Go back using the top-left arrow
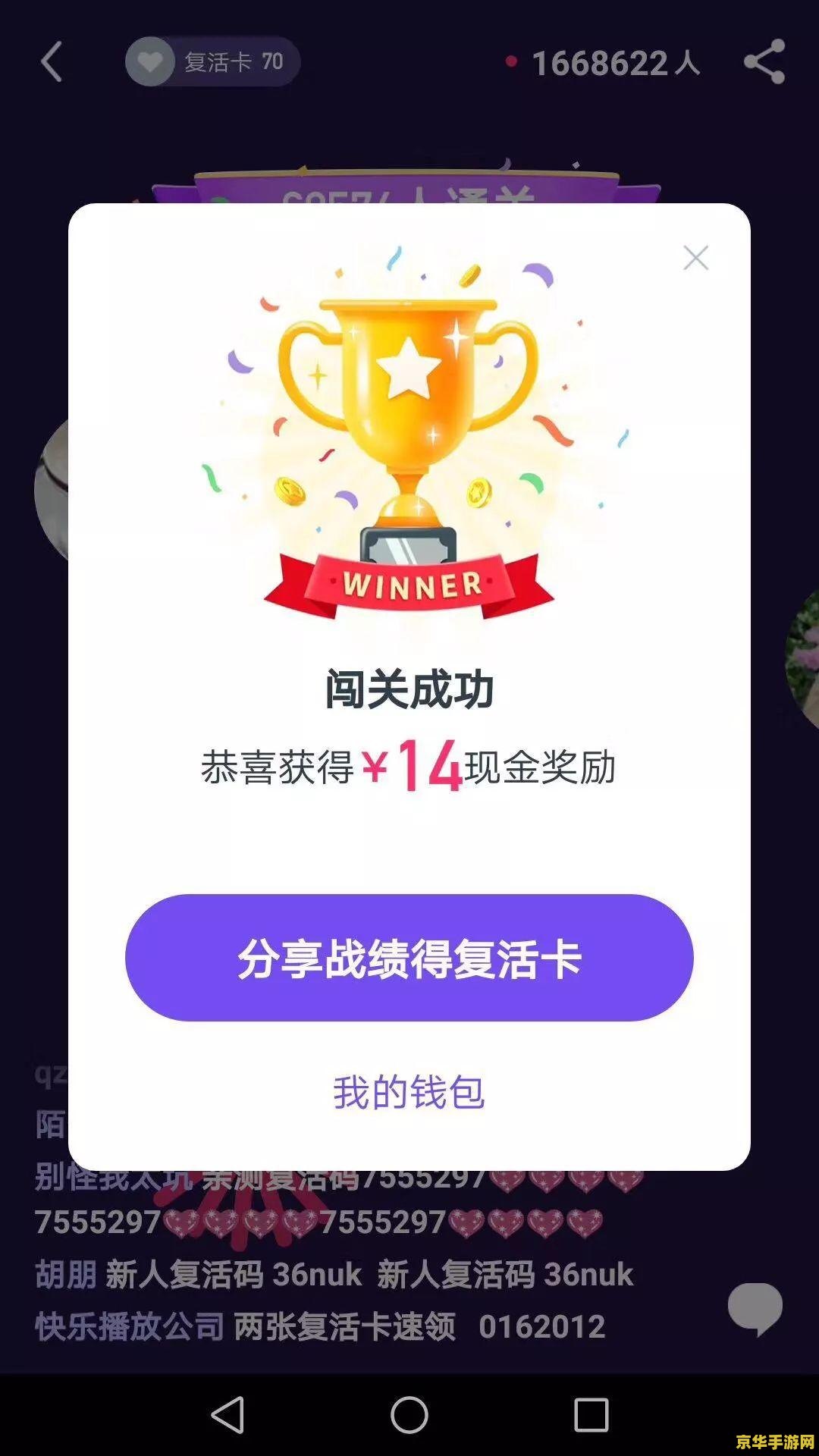 click(52, 61)
